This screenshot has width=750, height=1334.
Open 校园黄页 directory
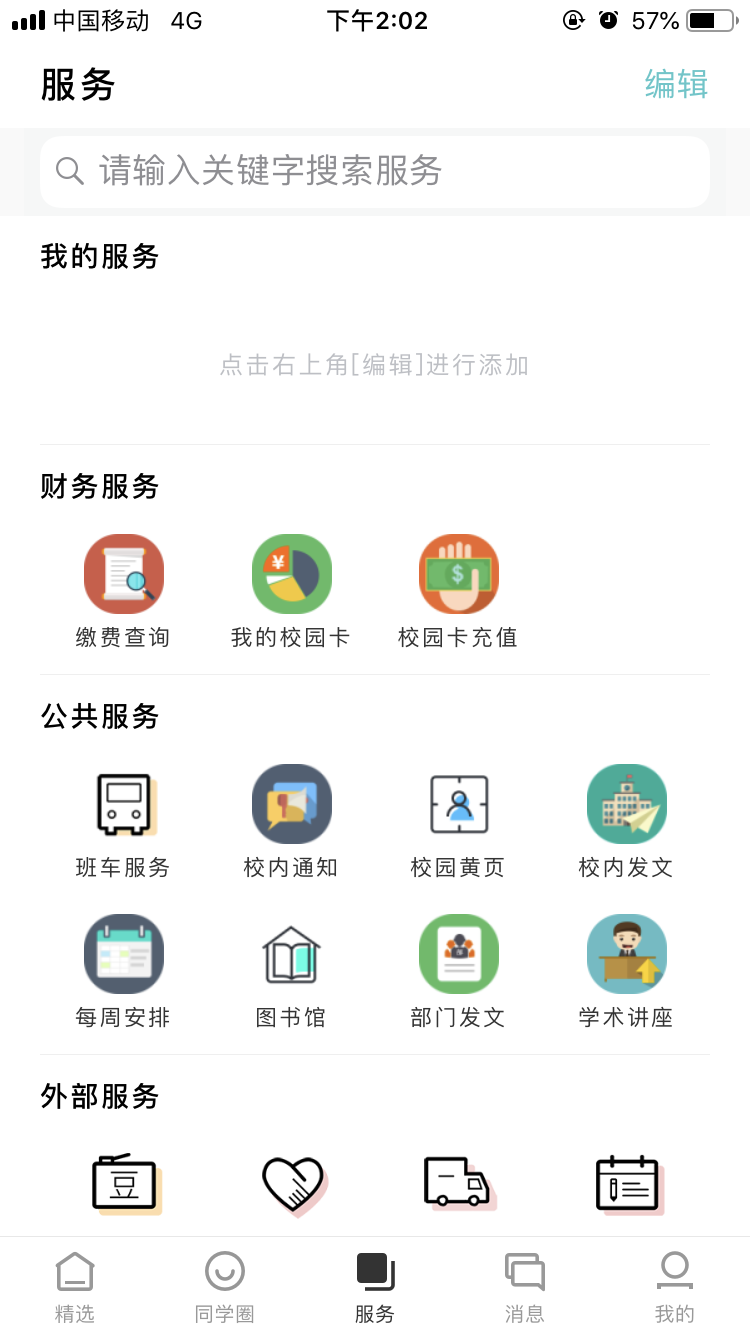[x=458, y=822]
